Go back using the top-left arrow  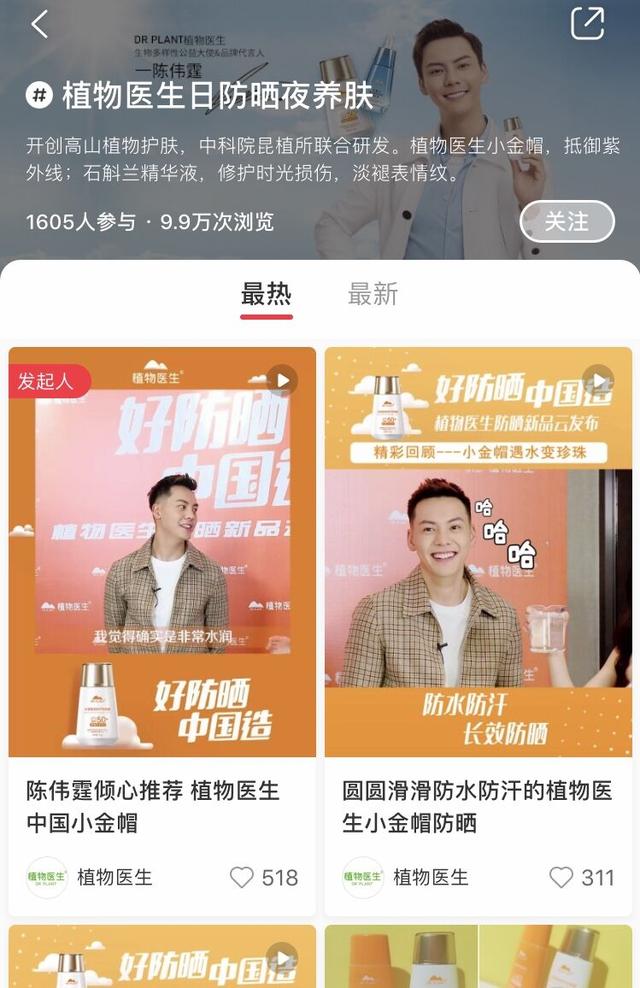click(x=40, y=24)
